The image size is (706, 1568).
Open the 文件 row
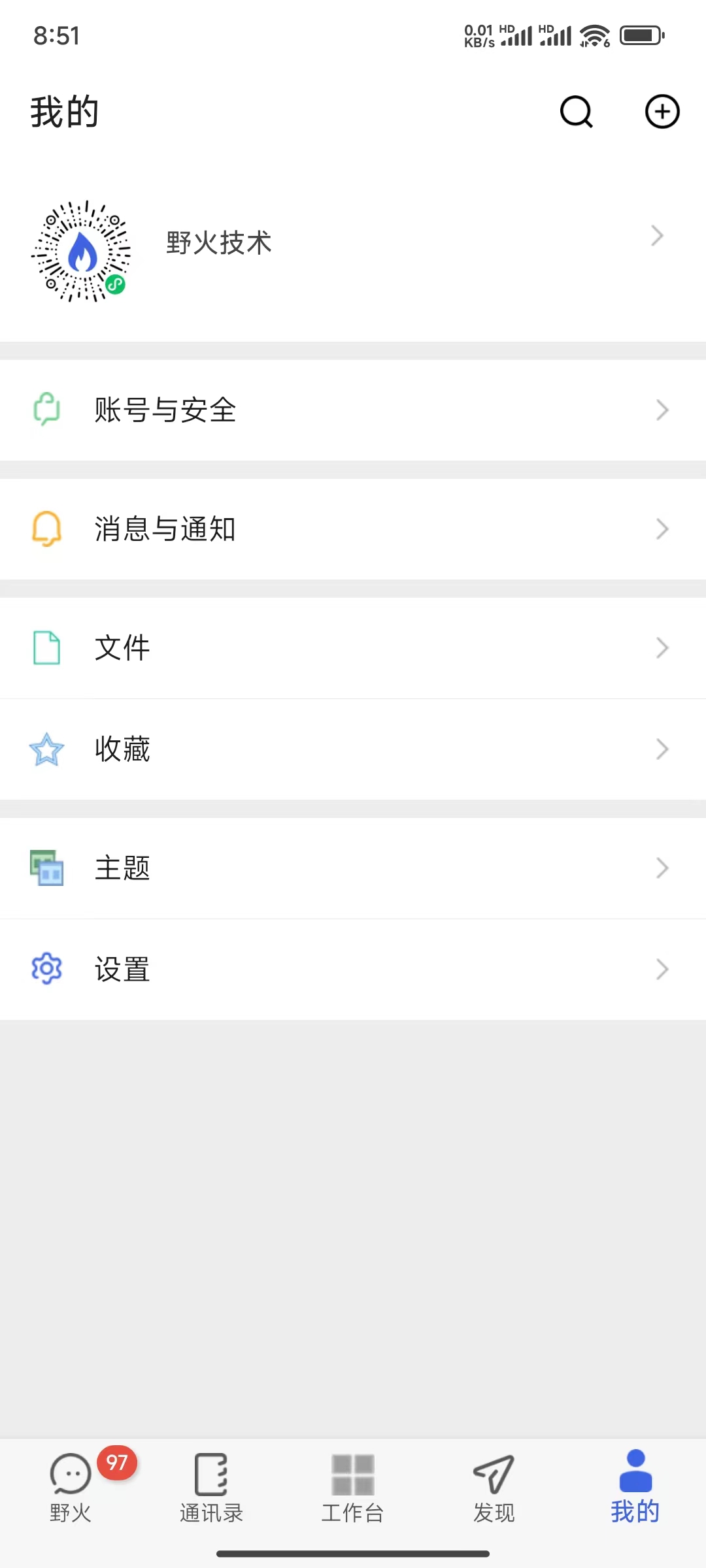point(353,648)
